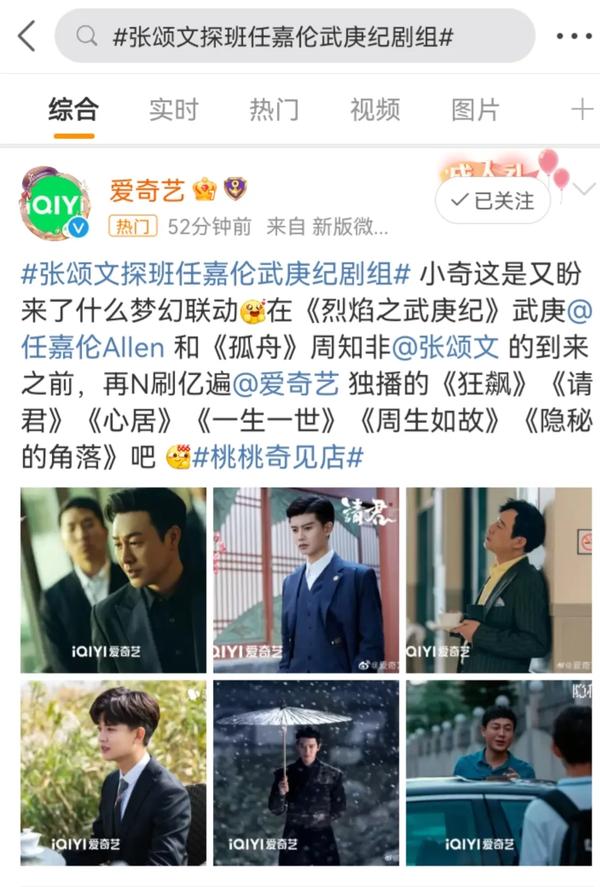Open the 爱奇艺 account name
Viewport: 600px width, 887px height.
pyautogui.click(x=147, y=189)
